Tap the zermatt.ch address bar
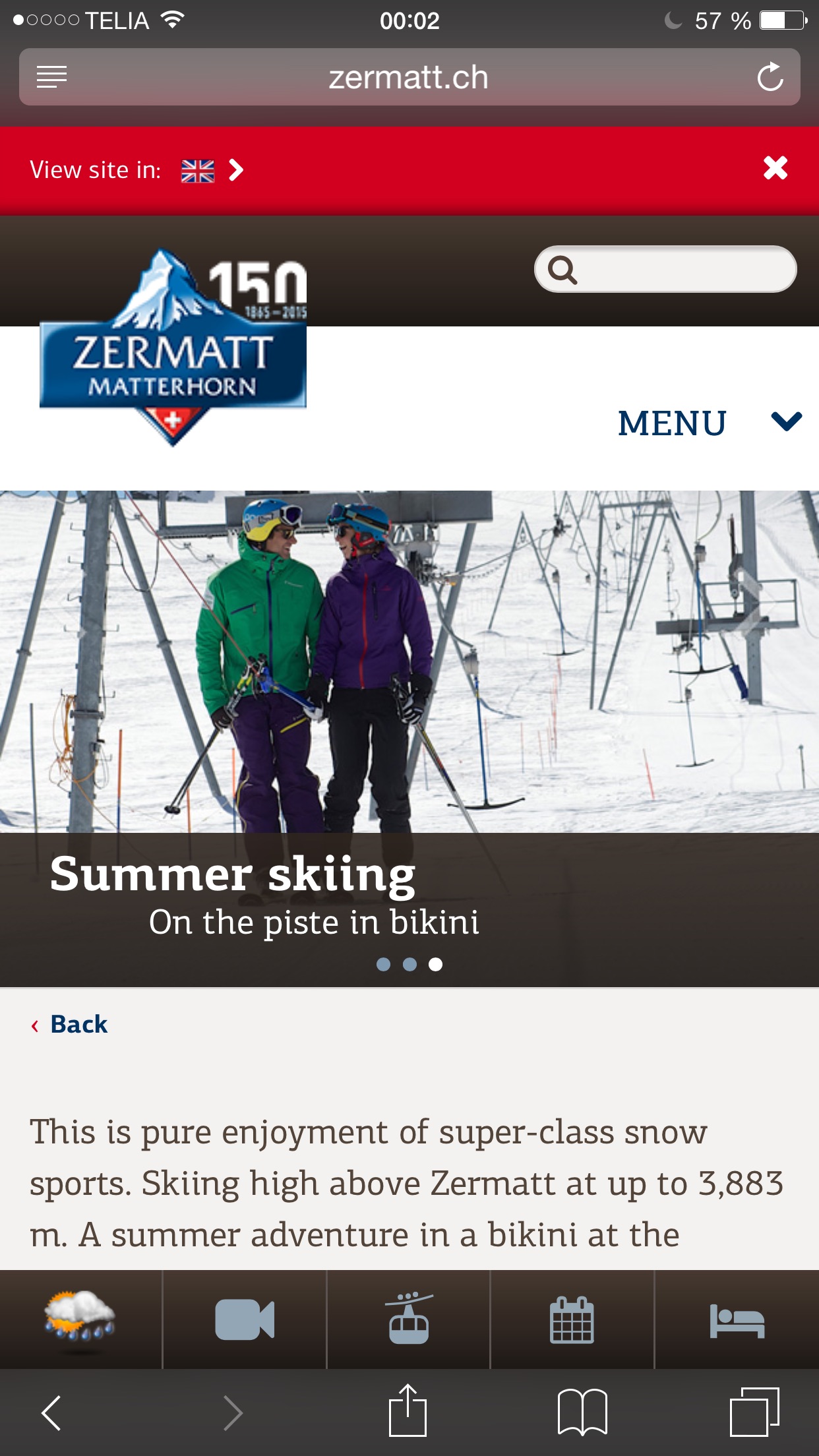This screenshot has height=1456, width=819. point(409,77)
